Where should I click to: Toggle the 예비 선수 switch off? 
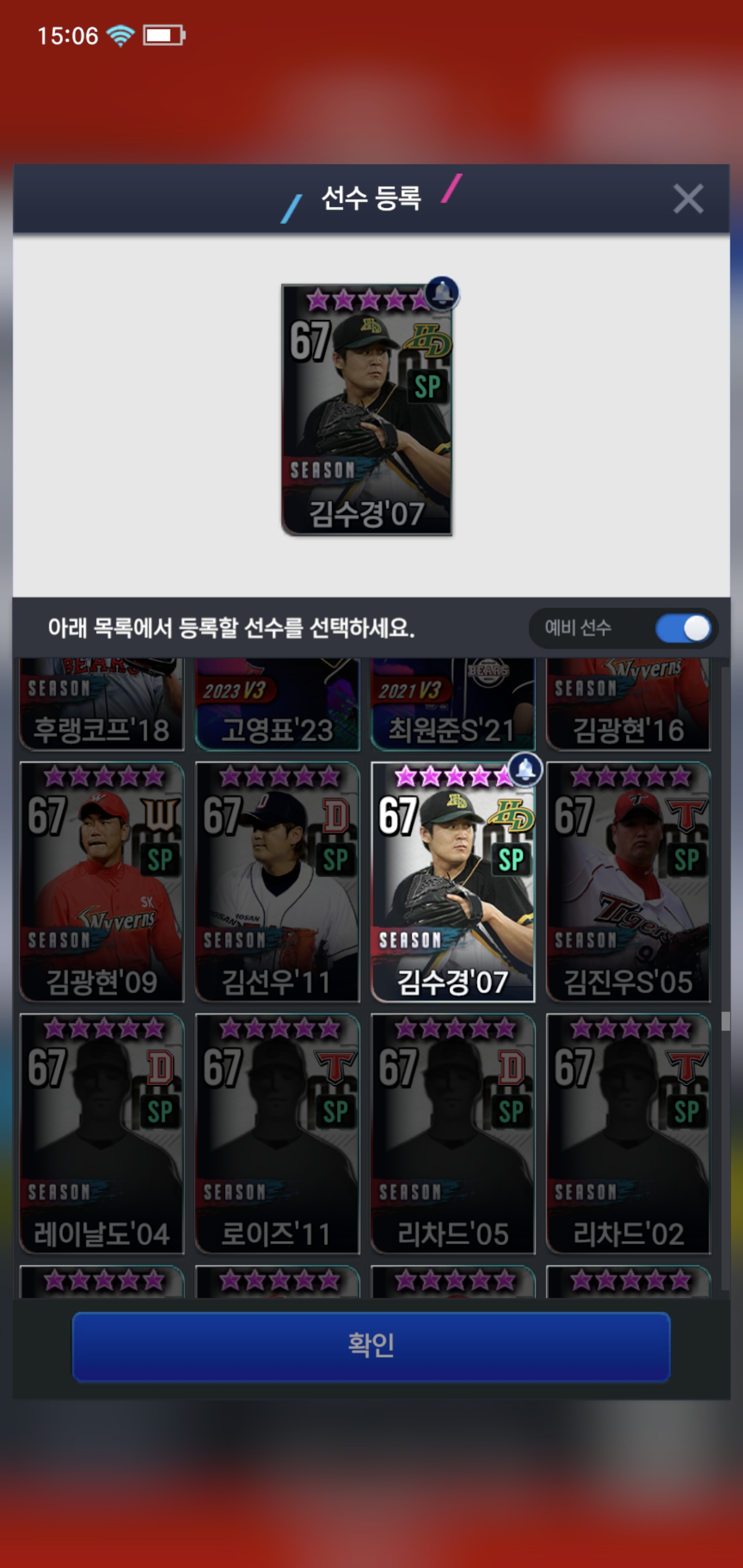(x=683, y=628)
